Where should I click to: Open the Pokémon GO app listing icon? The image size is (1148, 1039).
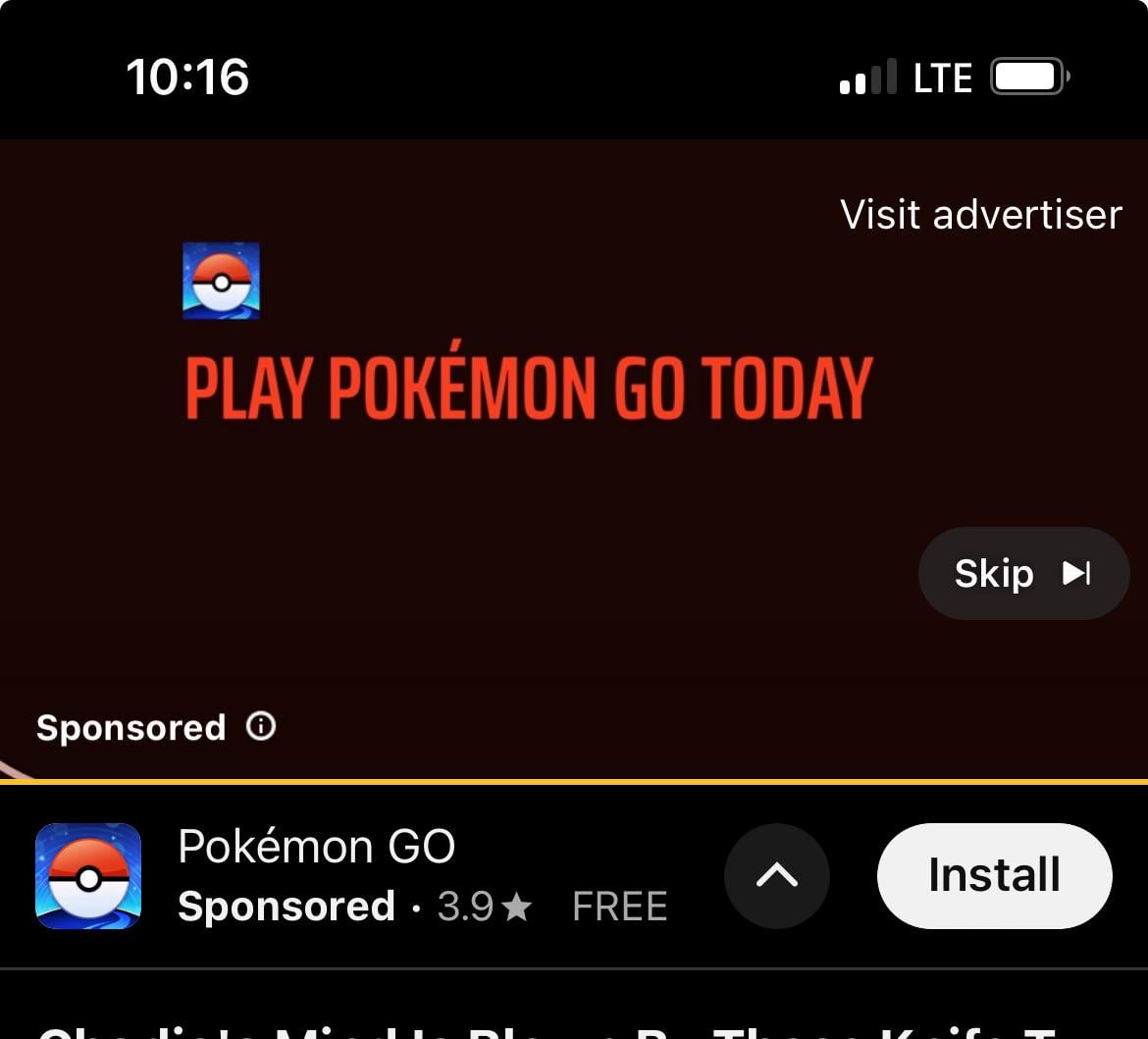(88, 875)
